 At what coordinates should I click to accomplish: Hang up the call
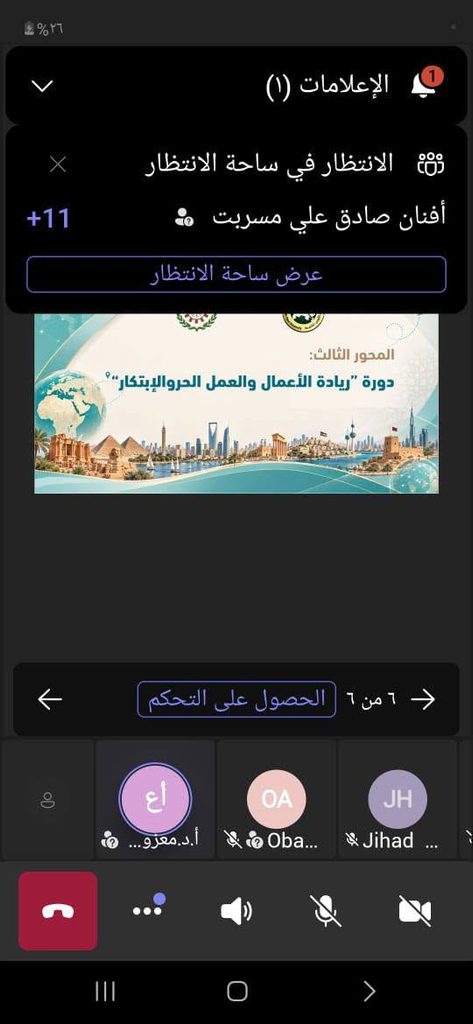[x=57, y=911]
